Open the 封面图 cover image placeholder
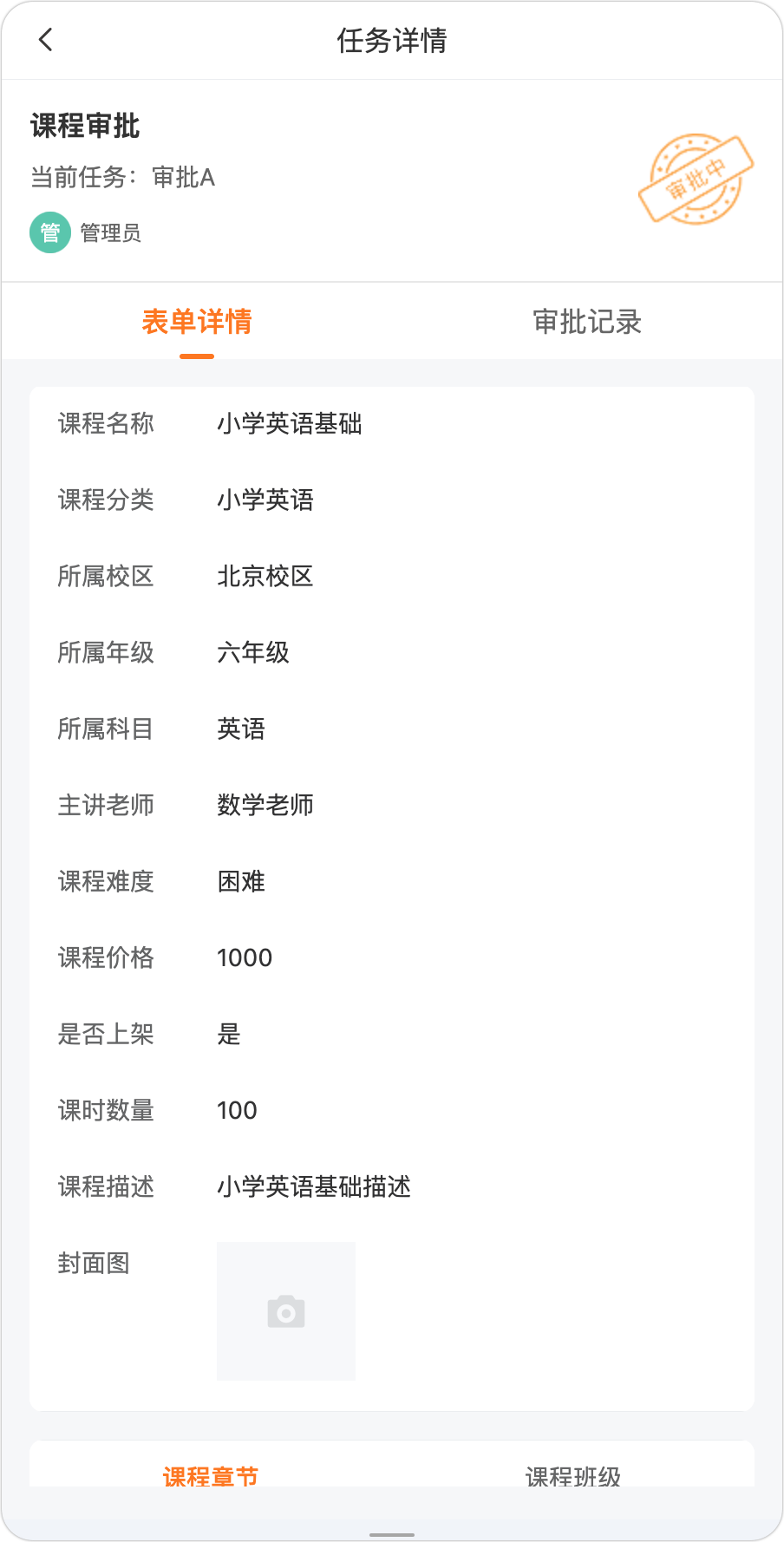 click(x=286, y=1311)
